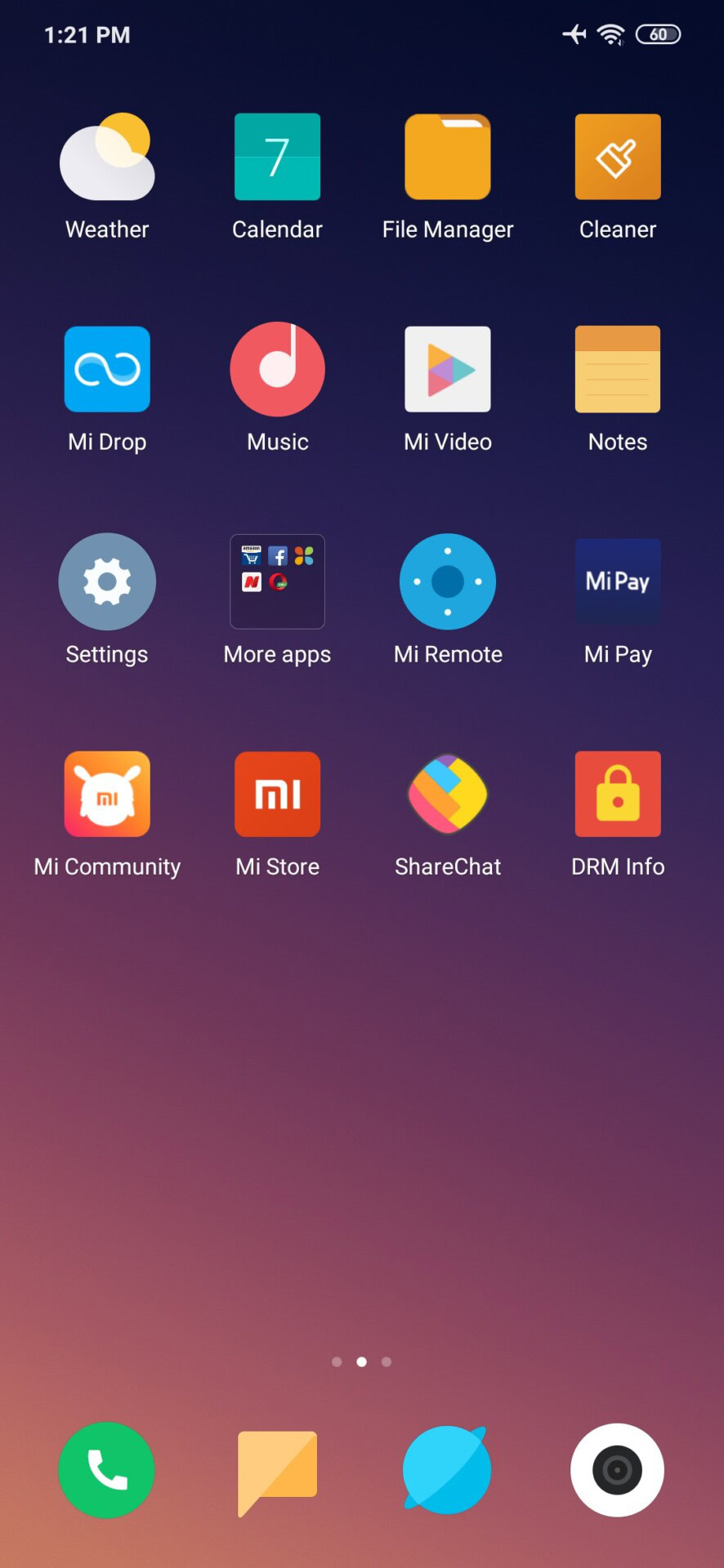Screen dimensions: 724x1568
Task: Launch the blue Browser in dock
Action: coord(446,1470)
